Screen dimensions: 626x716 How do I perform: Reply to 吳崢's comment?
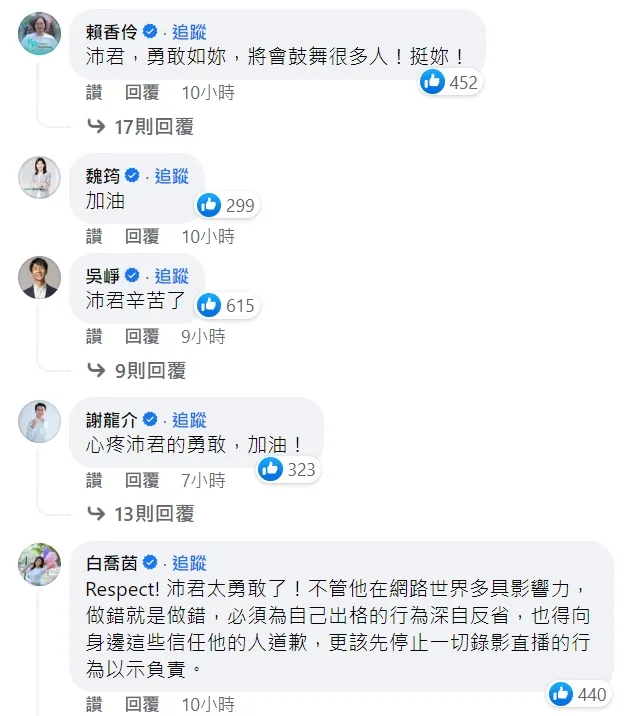point(142,336)
